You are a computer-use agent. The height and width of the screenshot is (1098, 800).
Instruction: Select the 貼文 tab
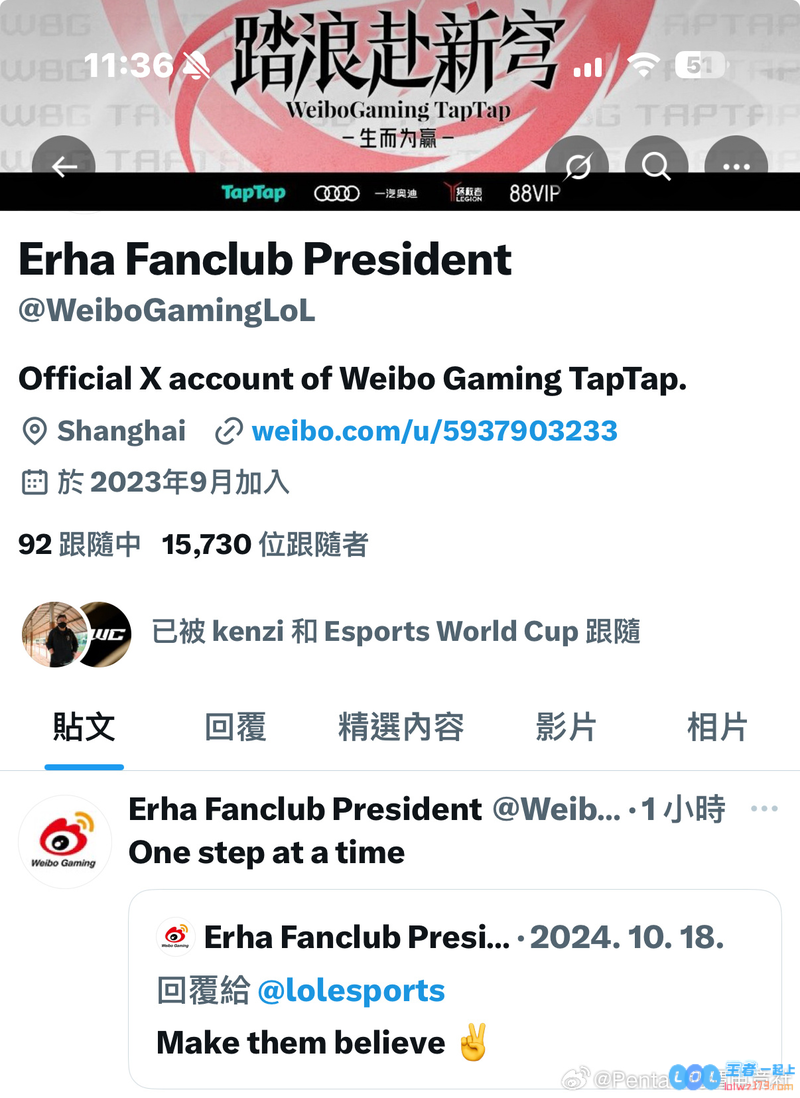pos(84,727)
